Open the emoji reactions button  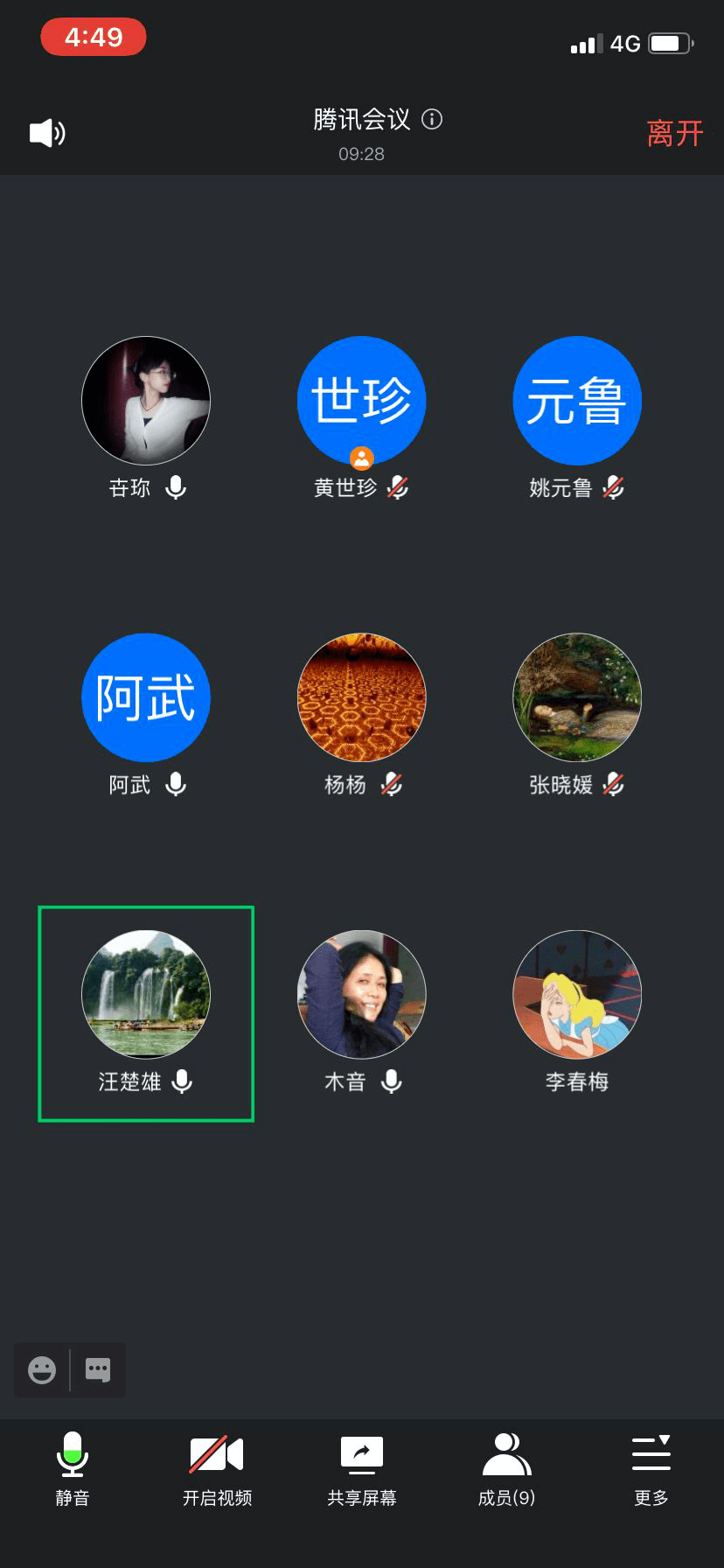click(x=42, y=1369)
